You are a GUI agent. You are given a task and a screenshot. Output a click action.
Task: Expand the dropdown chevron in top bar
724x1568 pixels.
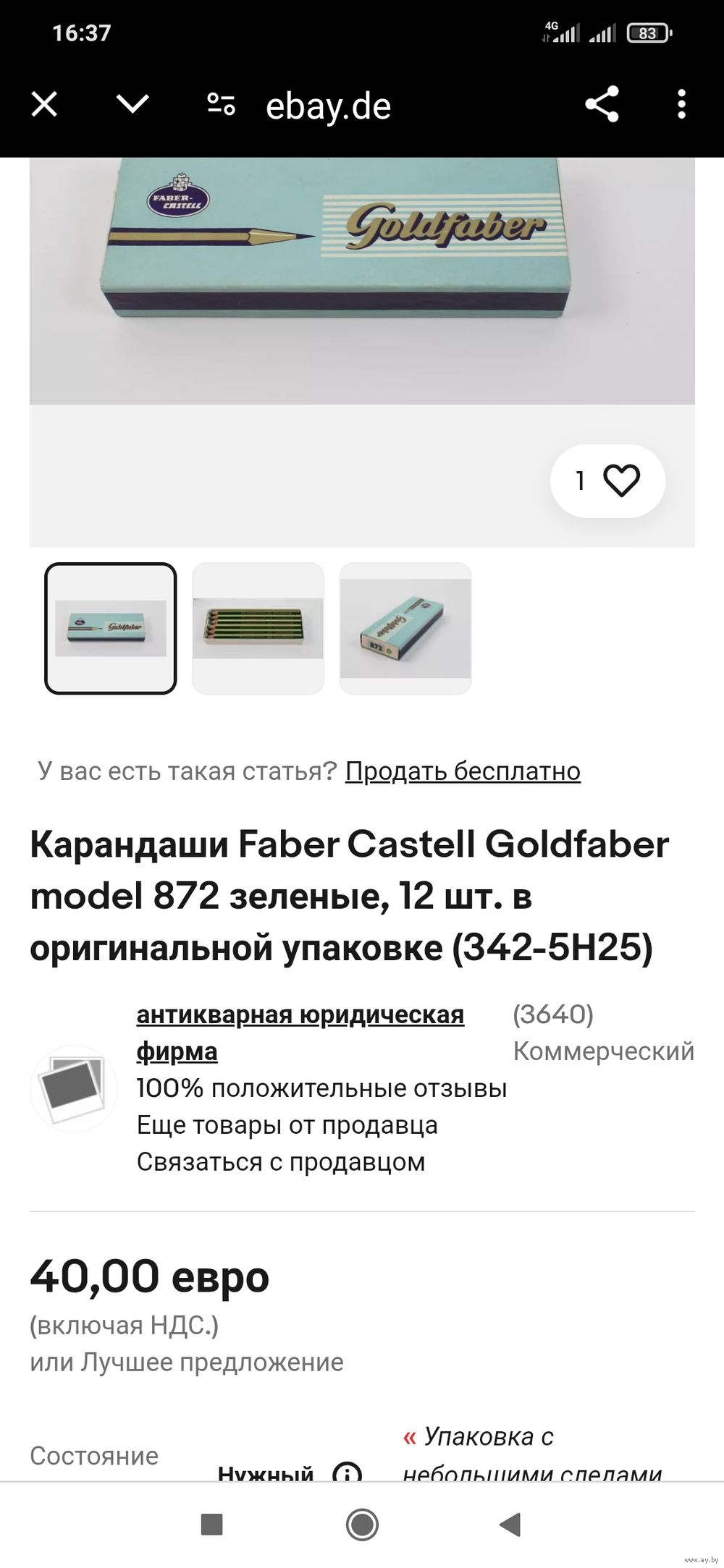(x=132, y=106)
